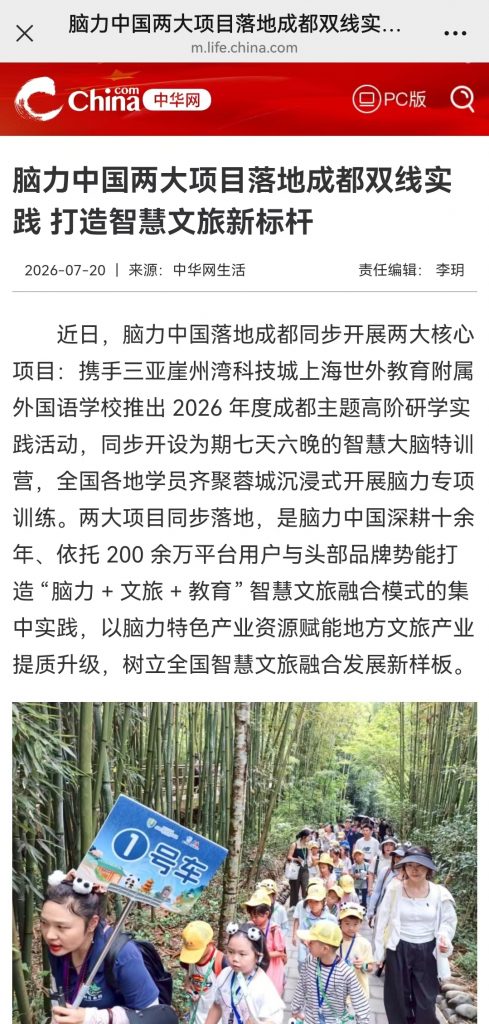Open the bamboo forest article photo
This screenshot has width=489, height=1024.
pos(244,863)
